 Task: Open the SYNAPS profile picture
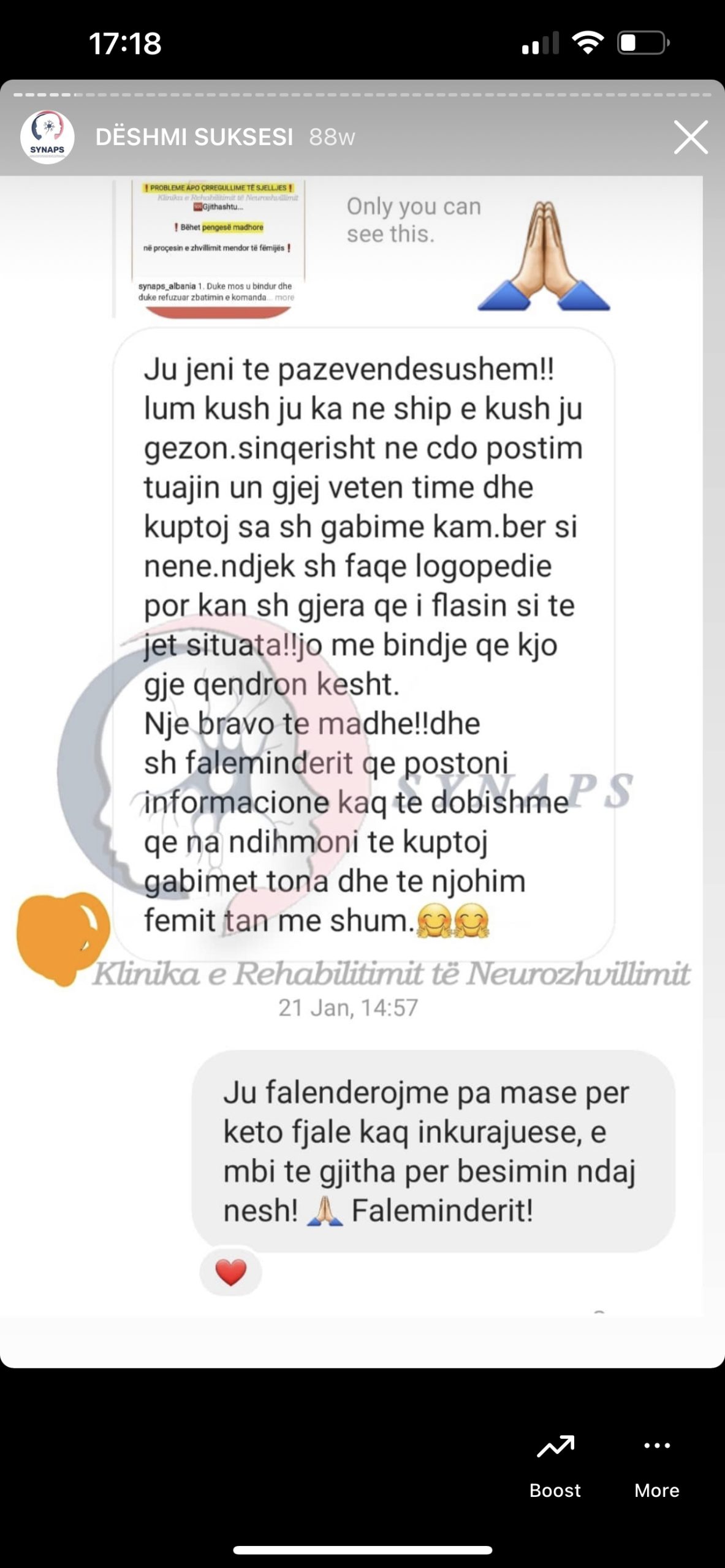pos(47,137)
